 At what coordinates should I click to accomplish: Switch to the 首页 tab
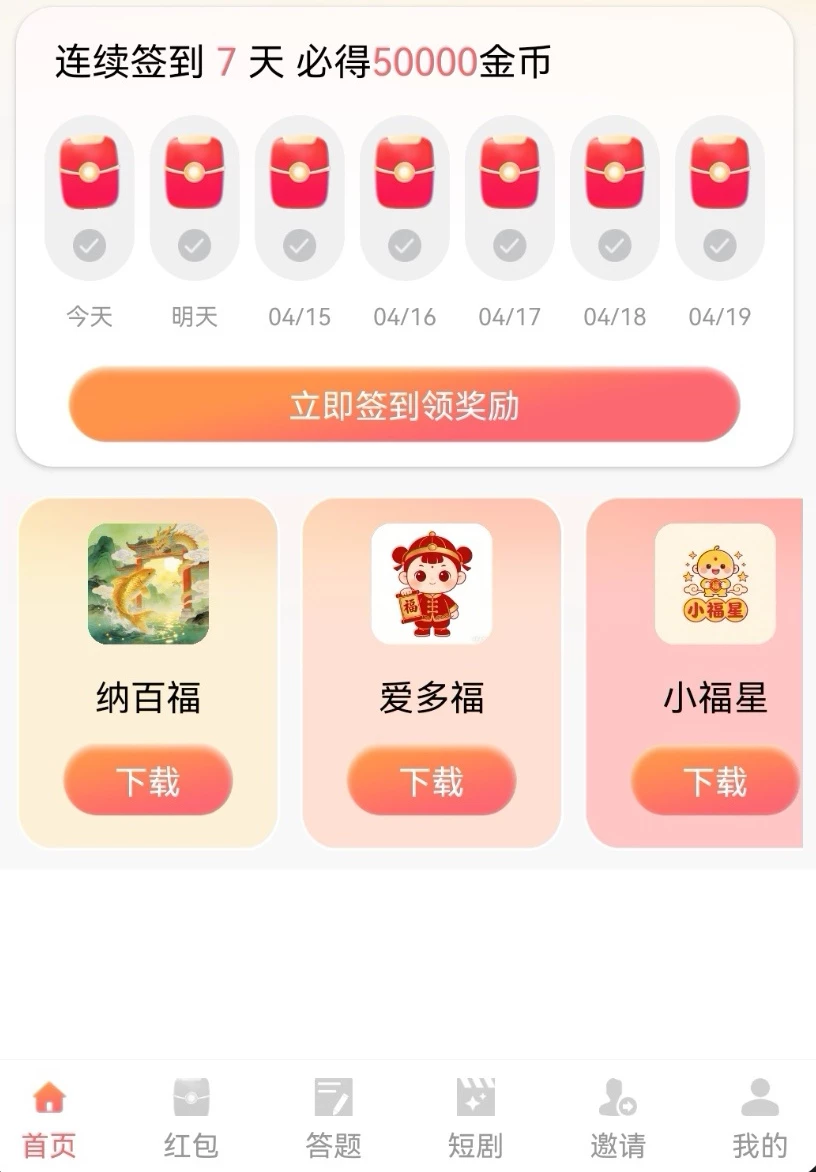click(49, 1118)
